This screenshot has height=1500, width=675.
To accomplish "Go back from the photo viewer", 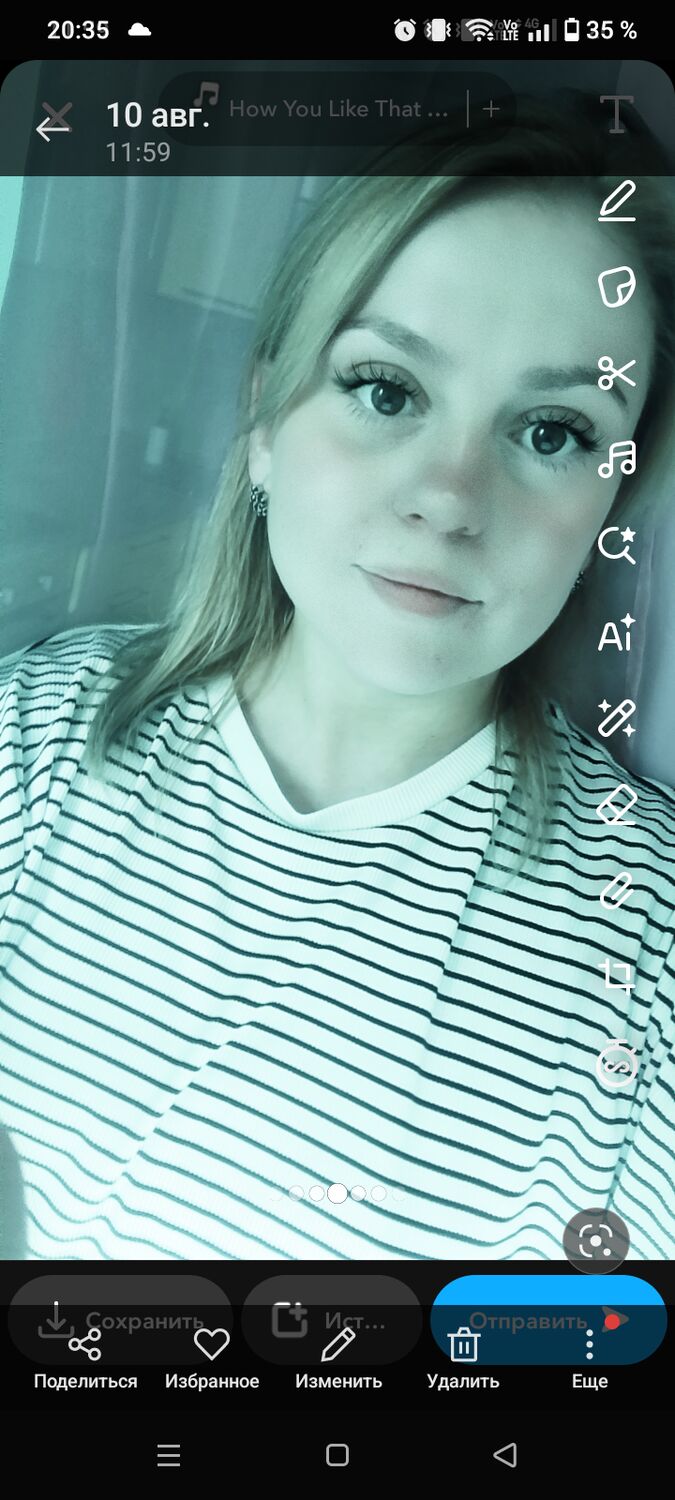I will click(52, 128).
